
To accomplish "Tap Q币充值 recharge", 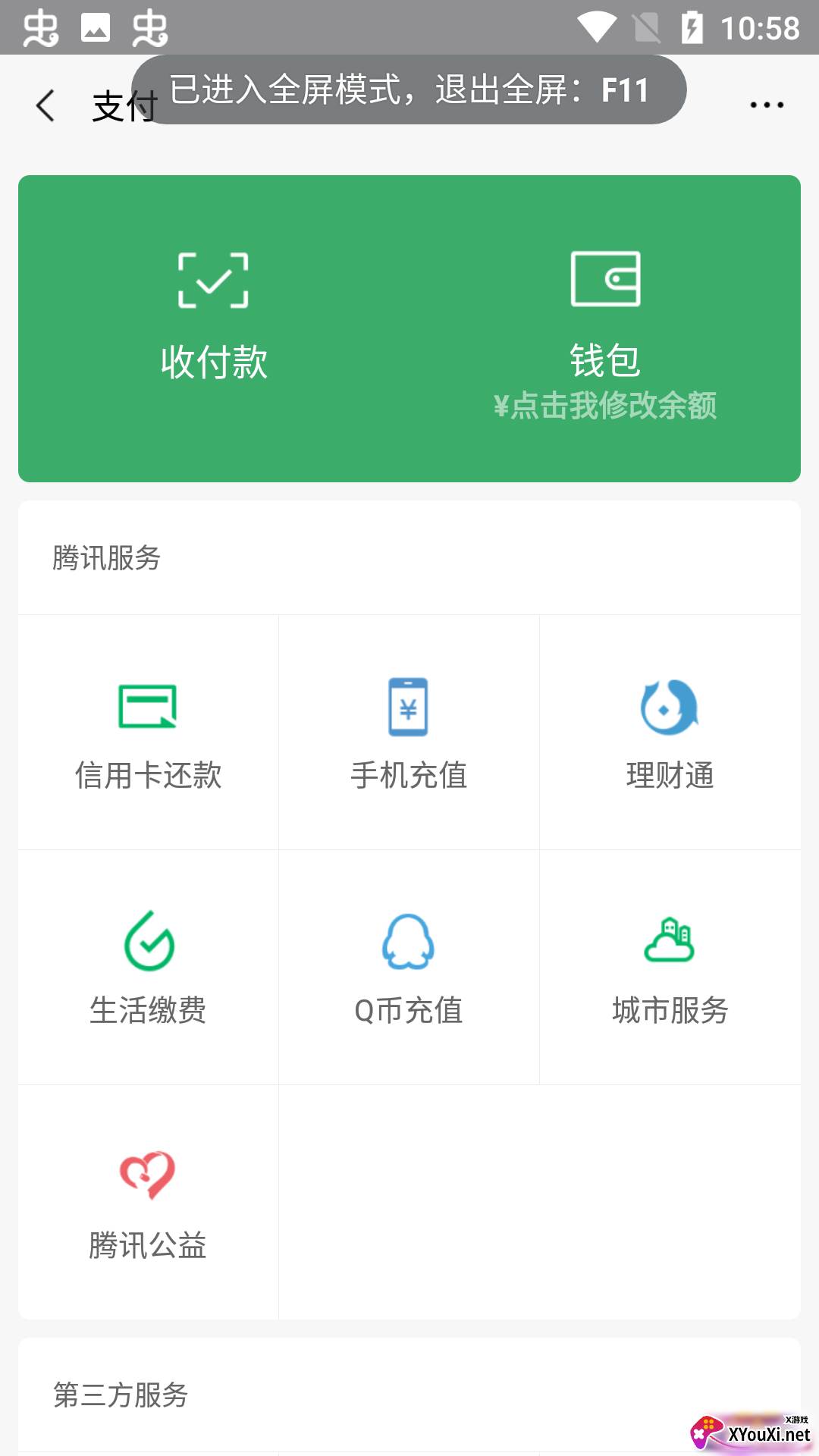I will [409, 968].
